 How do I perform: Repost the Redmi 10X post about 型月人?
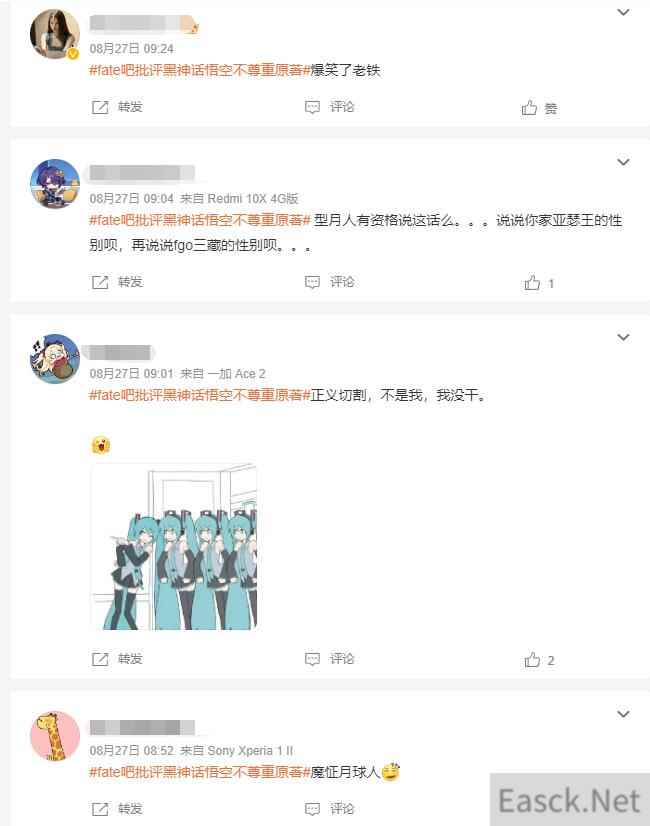(x=117, y=282)
